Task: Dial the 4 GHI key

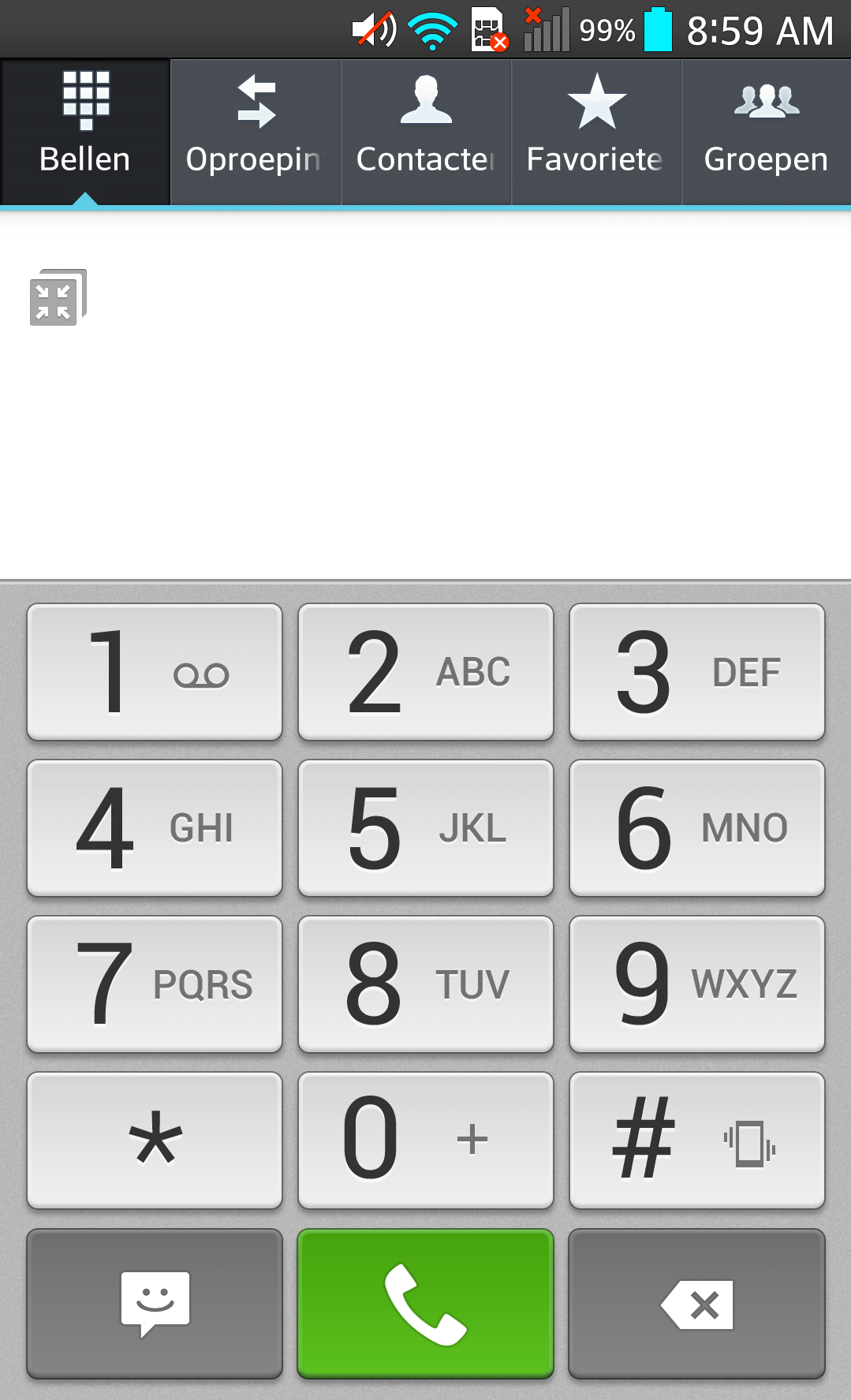Action: point(155,828)
